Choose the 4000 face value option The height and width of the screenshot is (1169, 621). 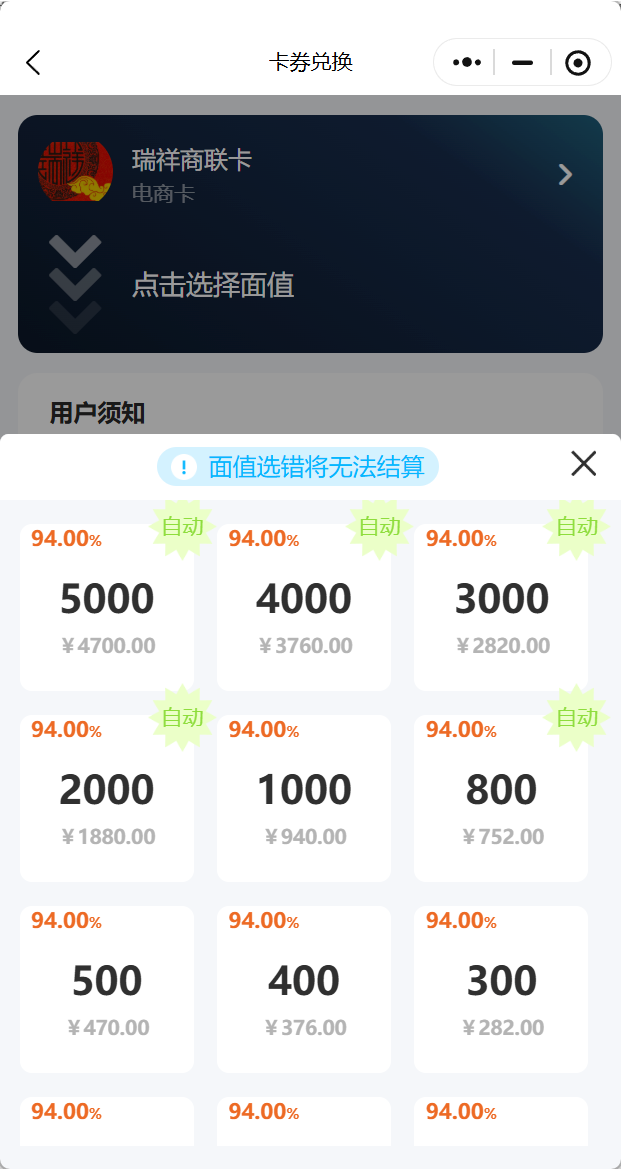pyautogui.click(x=304, y=608)
